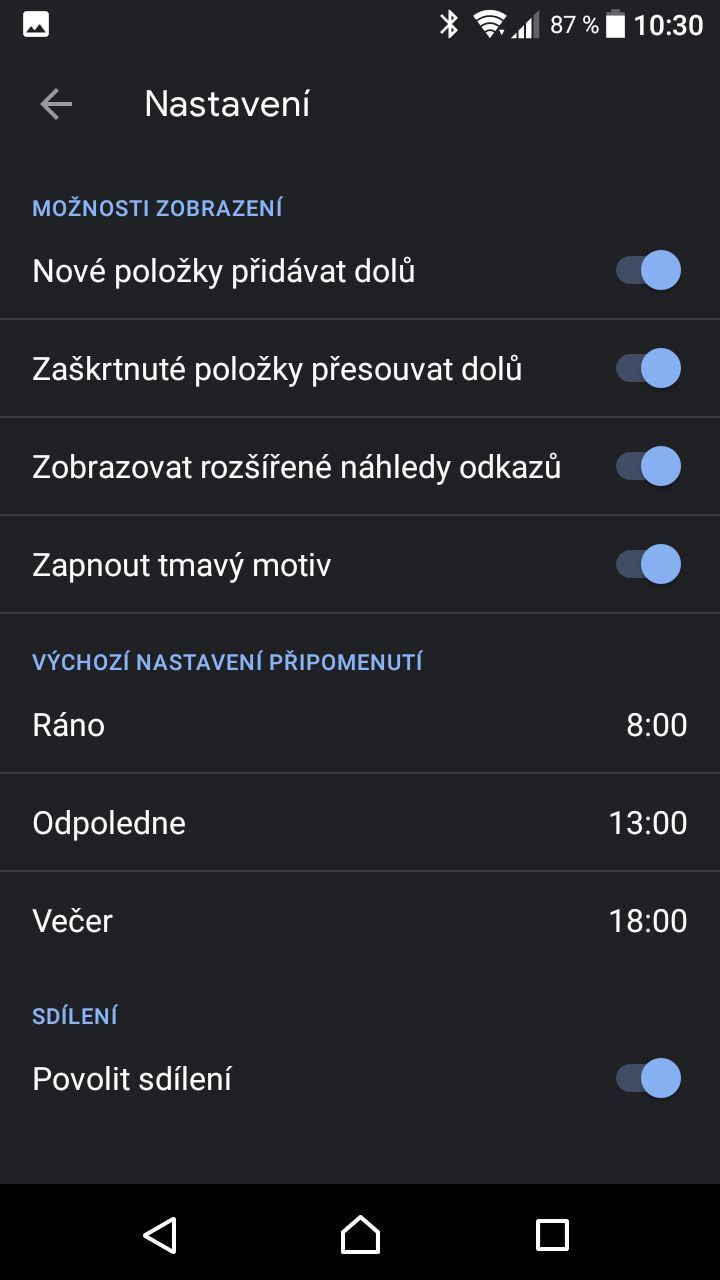Tap the Recents square in the navigation bar
This screenshot has height=1280, width=720.
tap(551, 1236)
